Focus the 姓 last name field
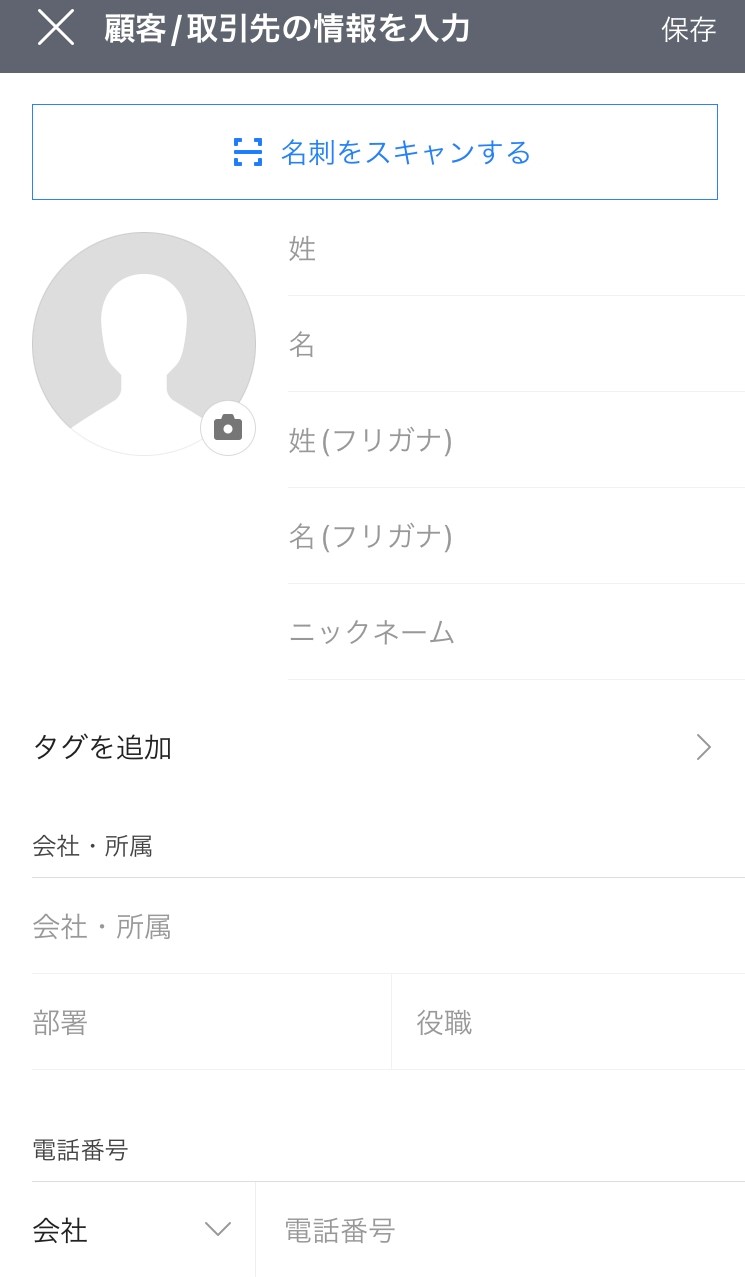This screenshot has width=745, height=1277. [x=515, y=248]
